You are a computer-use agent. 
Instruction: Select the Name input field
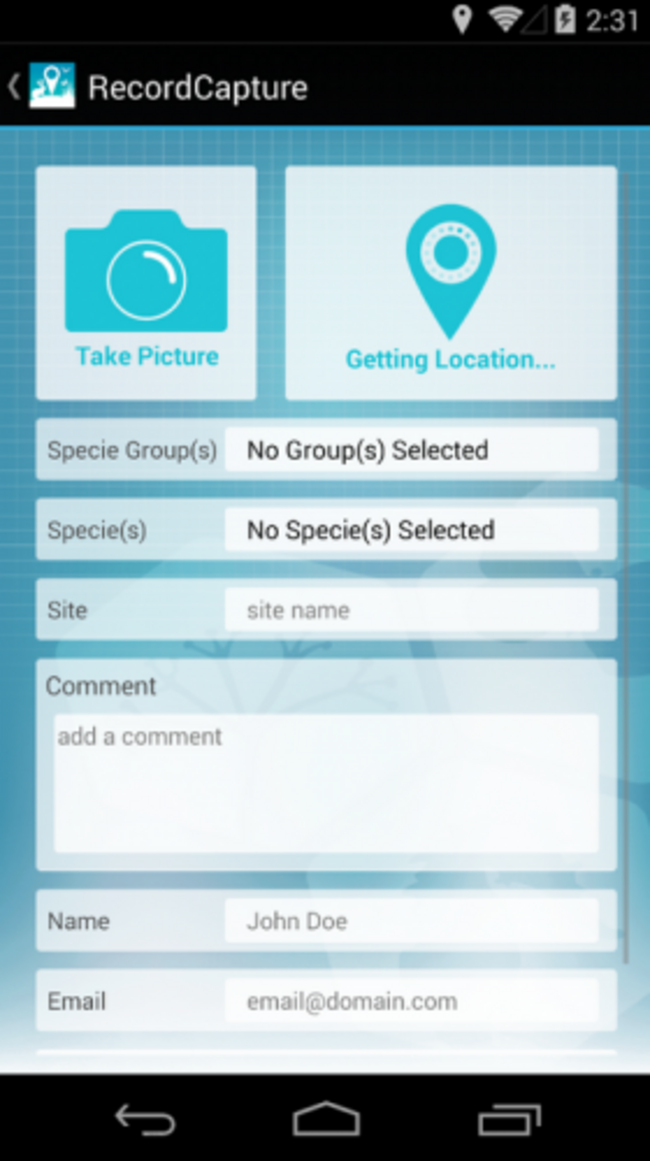[x=411, y=921]
